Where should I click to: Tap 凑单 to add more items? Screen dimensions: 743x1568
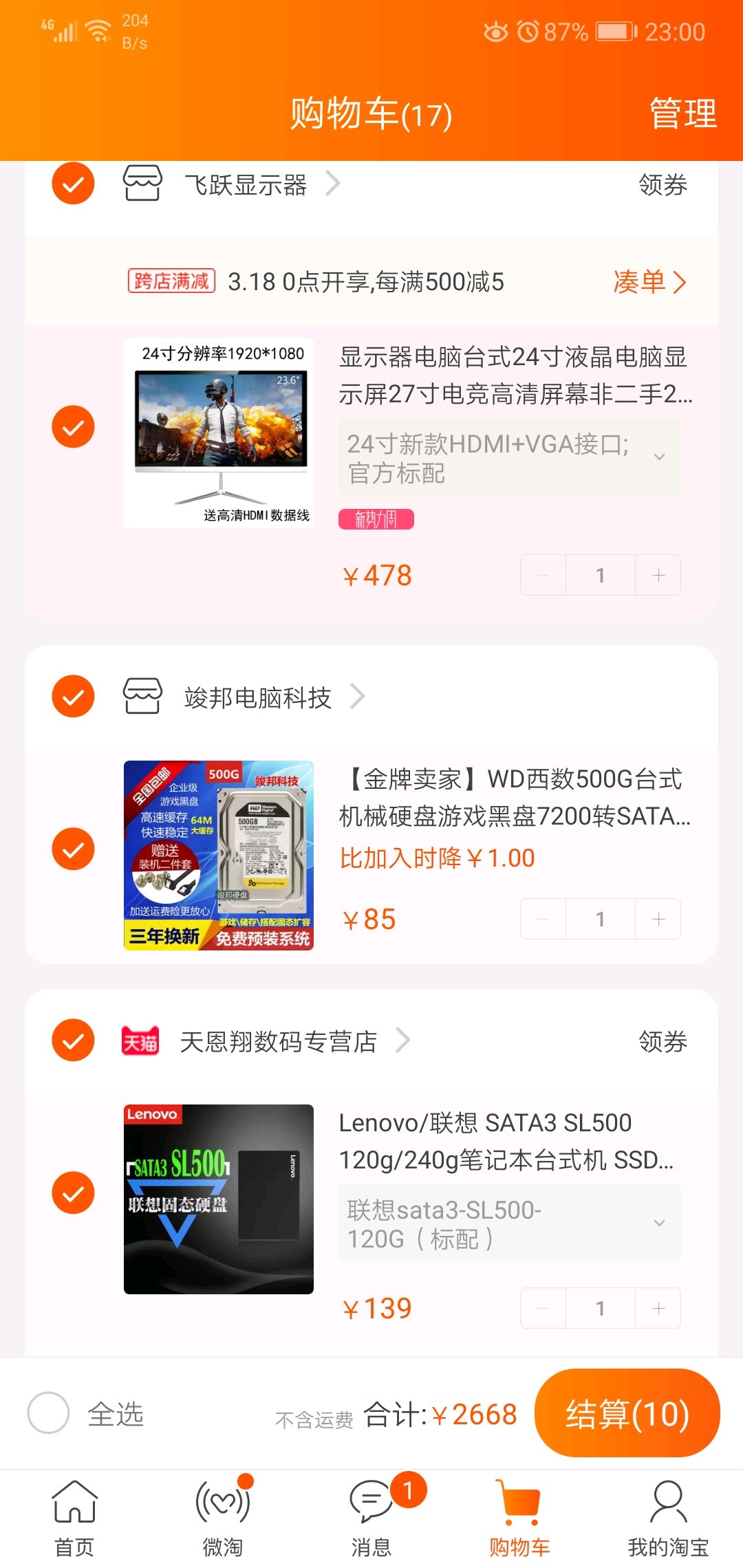coord(649,282)
